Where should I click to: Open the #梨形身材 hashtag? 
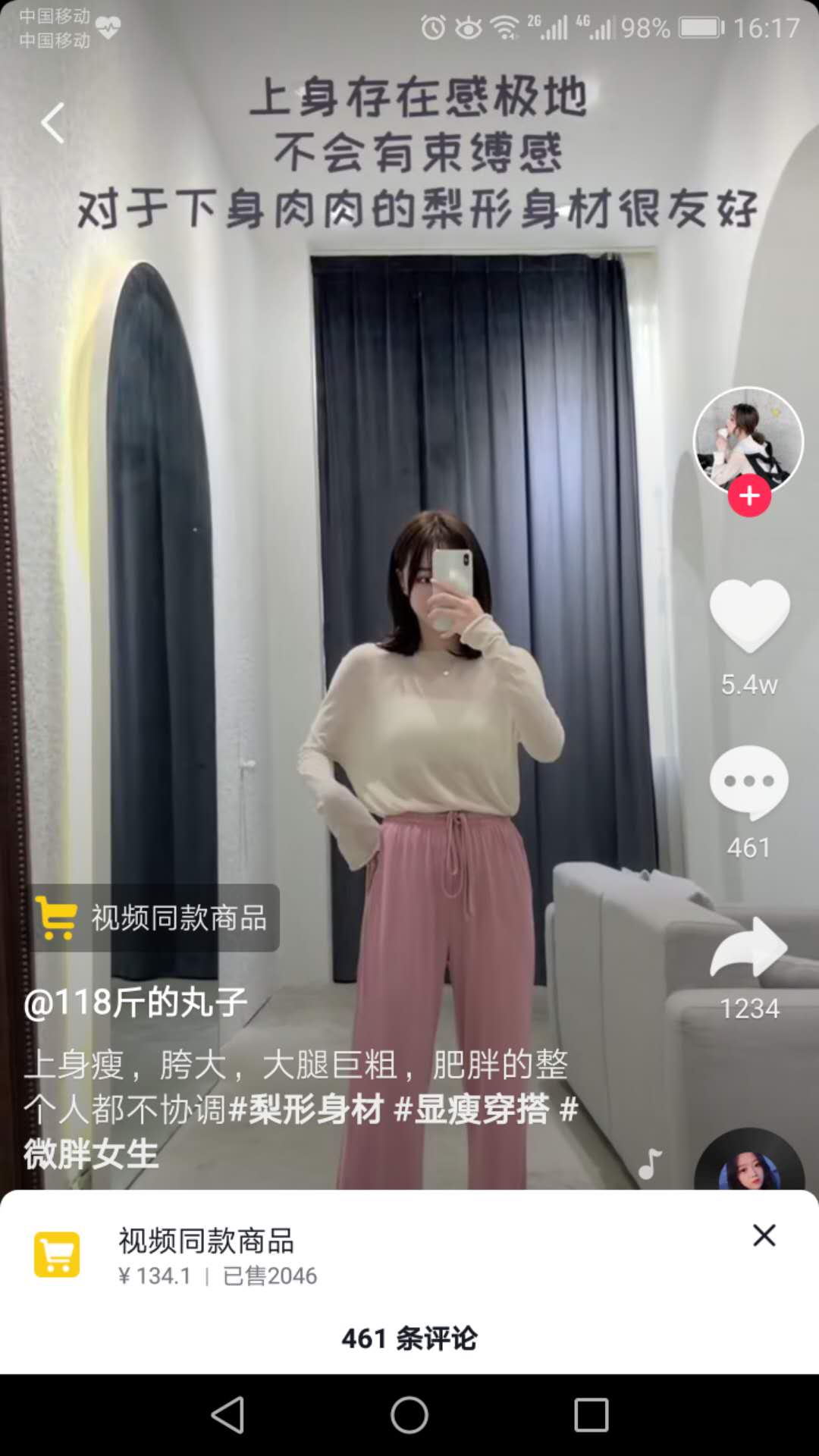(x=306, y=1109)
